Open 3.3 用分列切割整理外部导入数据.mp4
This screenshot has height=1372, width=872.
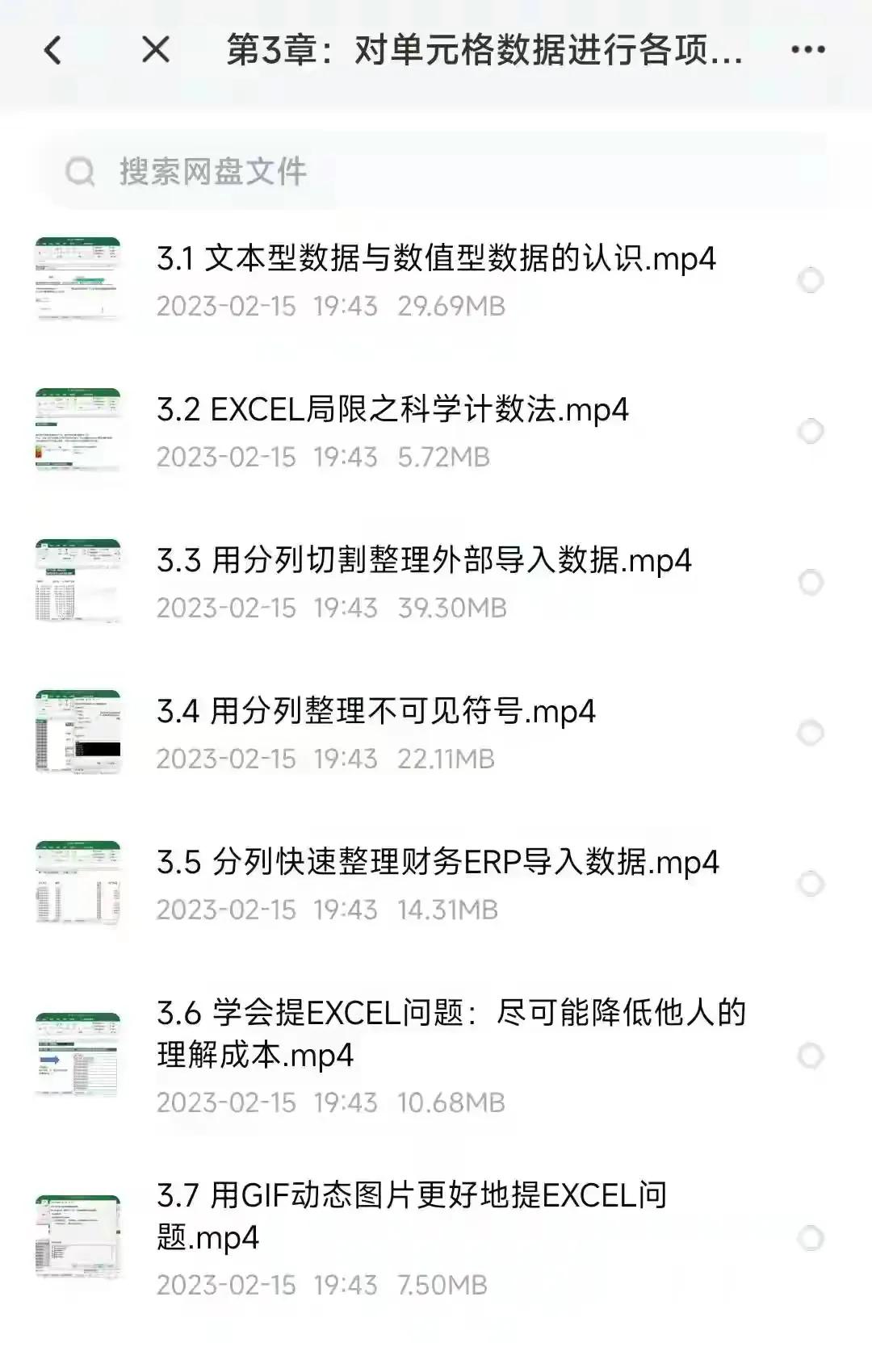click(x=426, y=562)
